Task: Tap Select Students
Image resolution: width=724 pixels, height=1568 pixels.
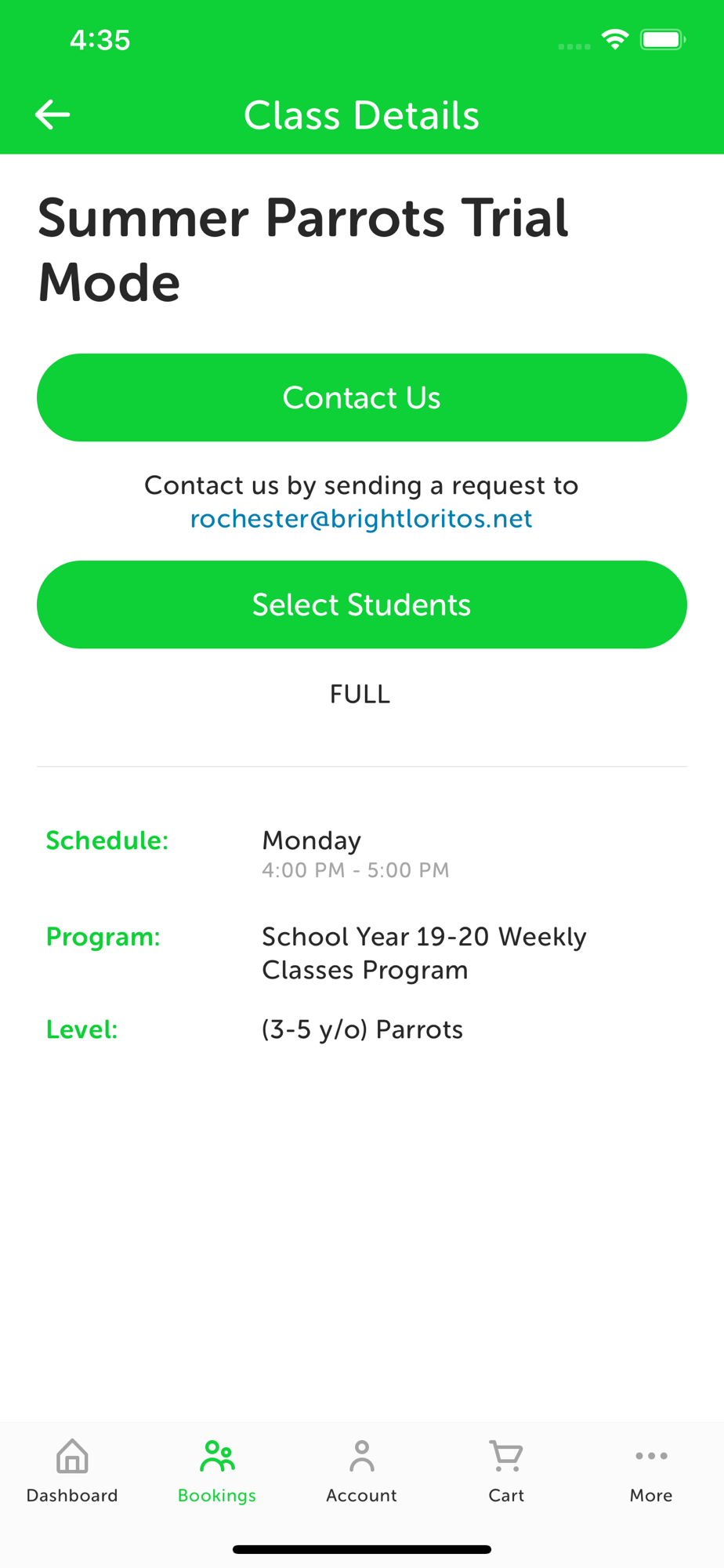Action: click(362, 604)
